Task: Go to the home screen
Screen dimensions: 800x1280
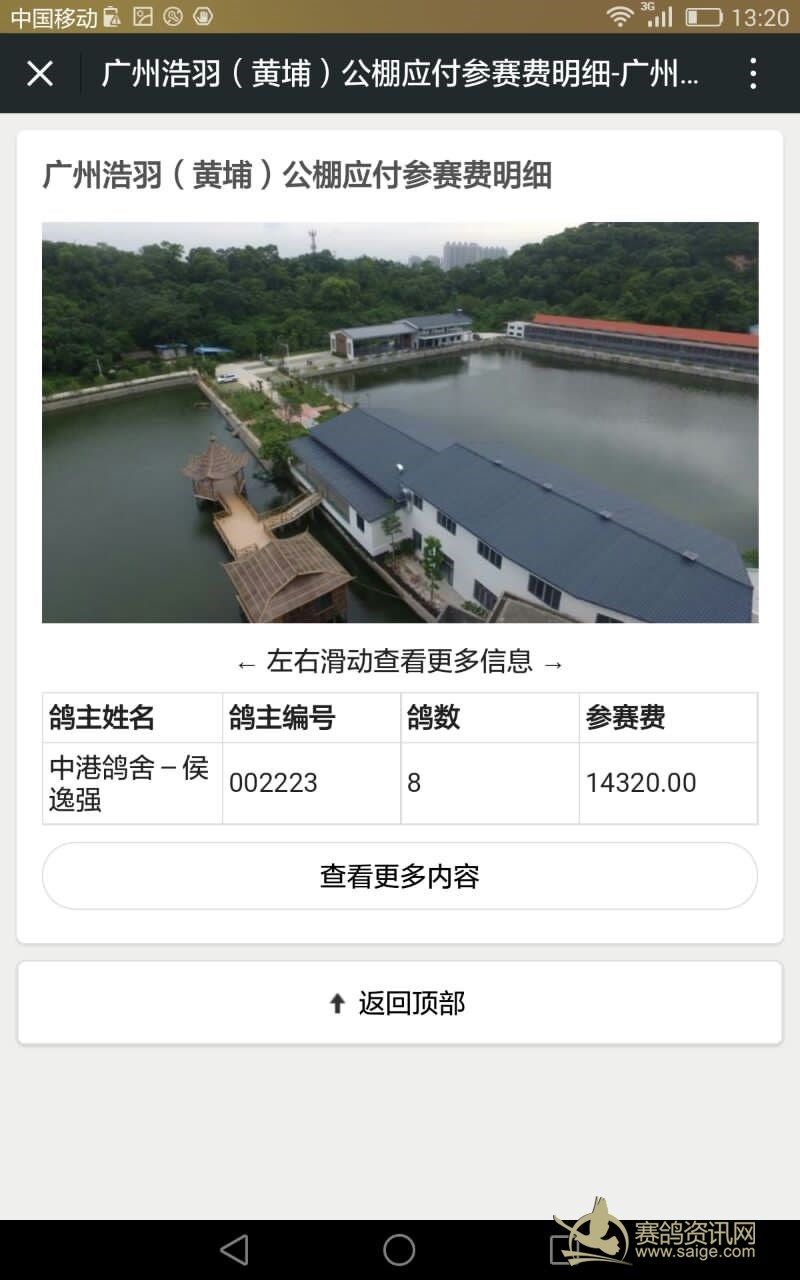Action: pyautogui.click(x=399, y=1249)
